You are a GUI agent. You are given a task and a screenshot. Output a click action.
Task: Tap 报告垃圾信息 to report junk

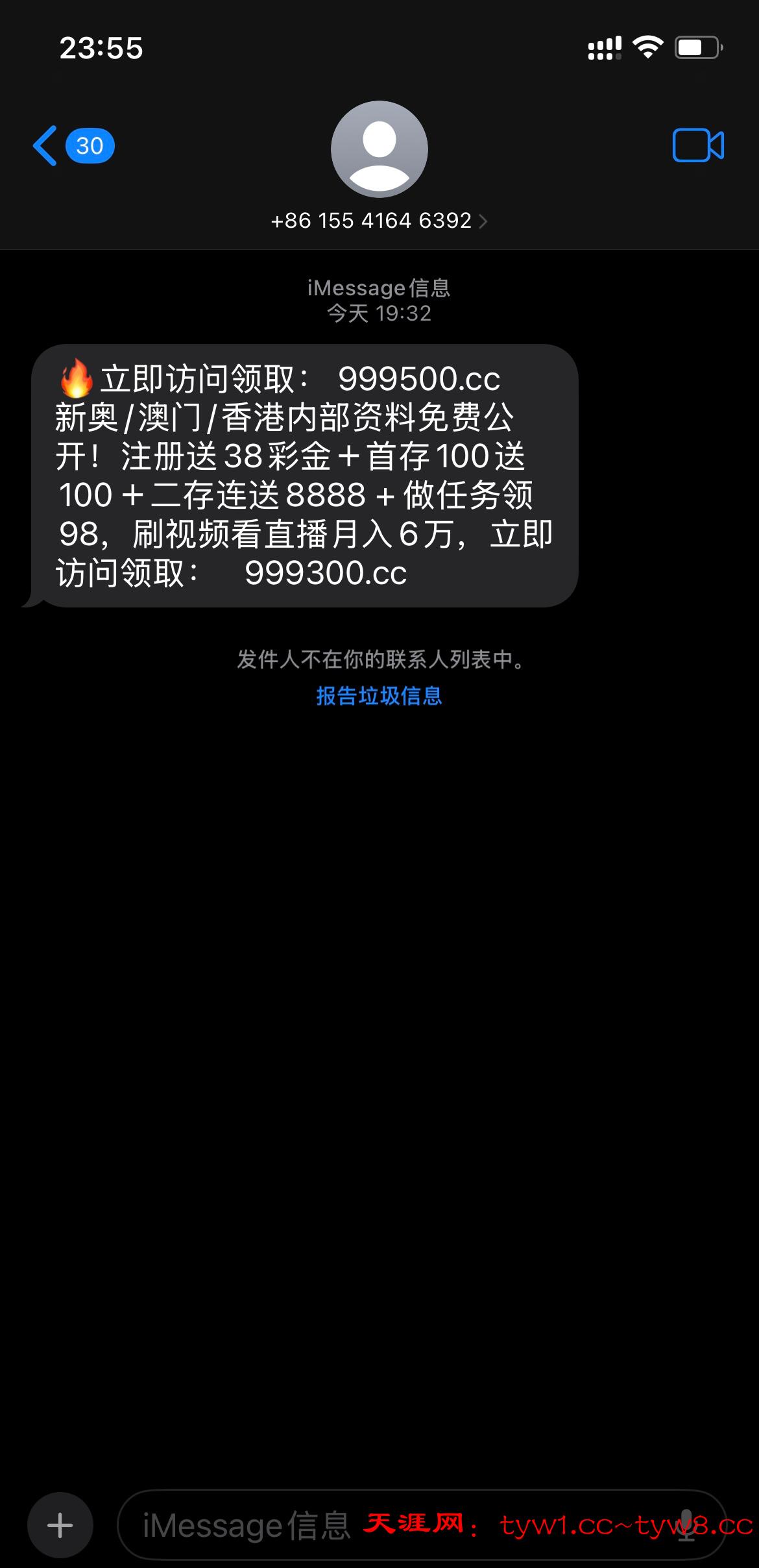coord(379,696)
